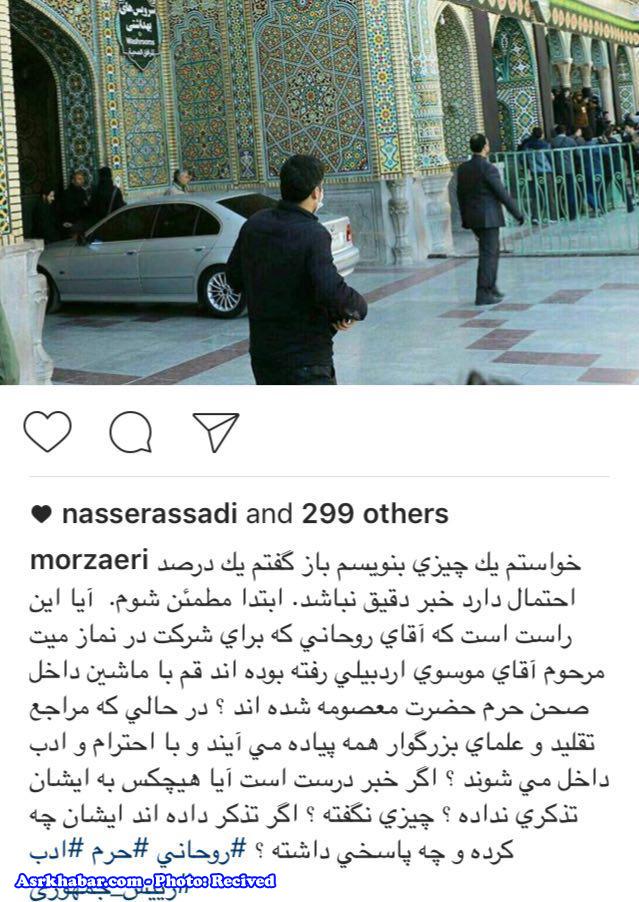639x902 pixels.
Task: Like the post with the heart icon
Action: coord(47,431)
